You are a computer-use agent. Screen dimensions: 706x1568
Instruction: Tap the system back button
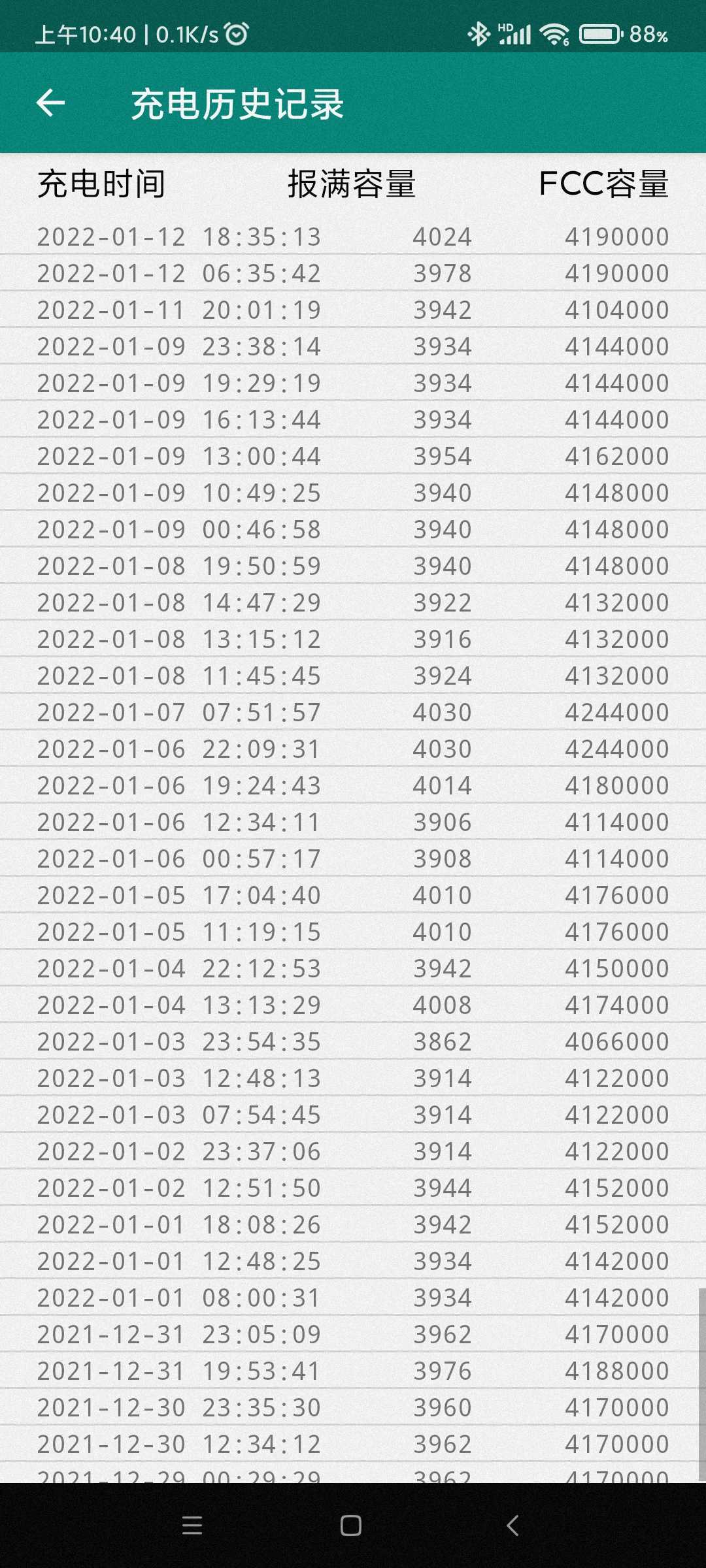tap(513, 1526)
